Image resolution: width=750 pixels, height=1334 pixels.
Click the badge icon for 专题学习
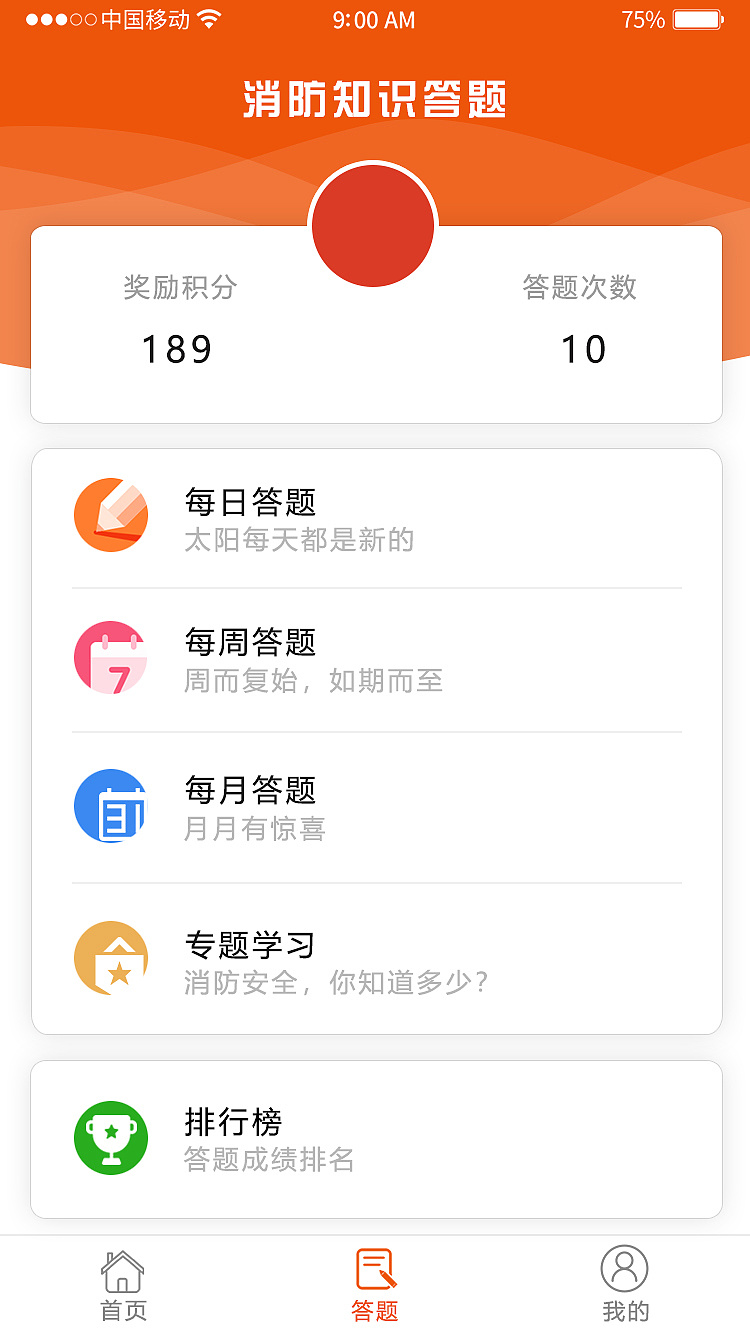110,958
